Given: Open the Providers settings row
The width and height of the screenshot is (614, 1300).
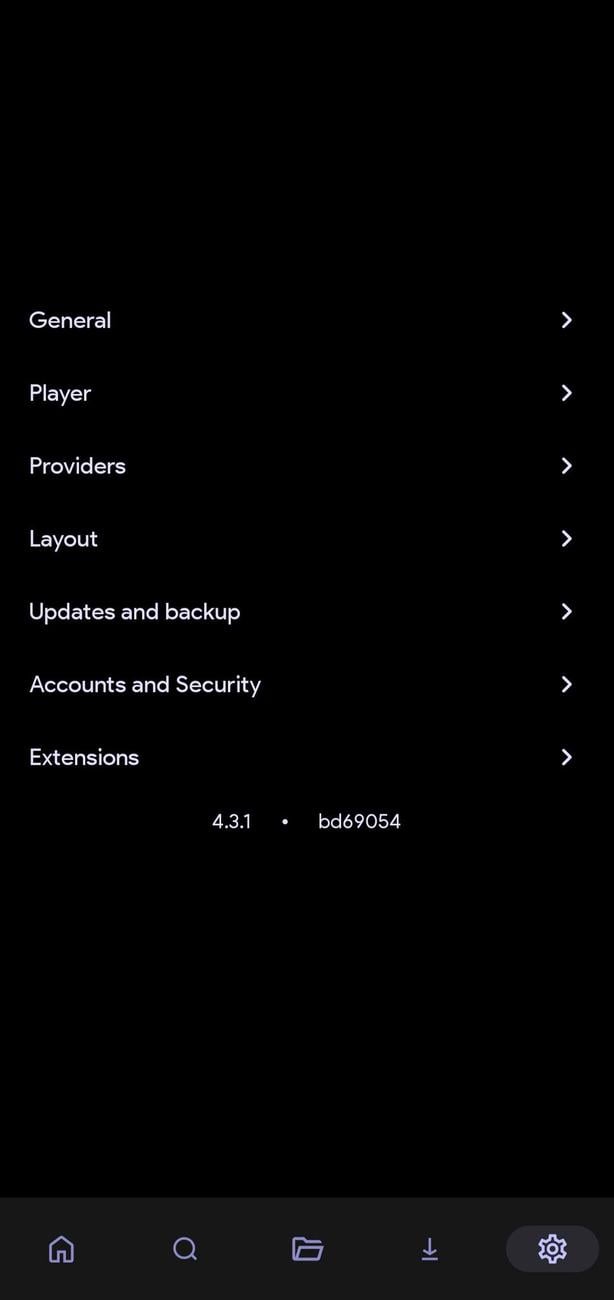Looking at the screenshot, I should point(300,466).
